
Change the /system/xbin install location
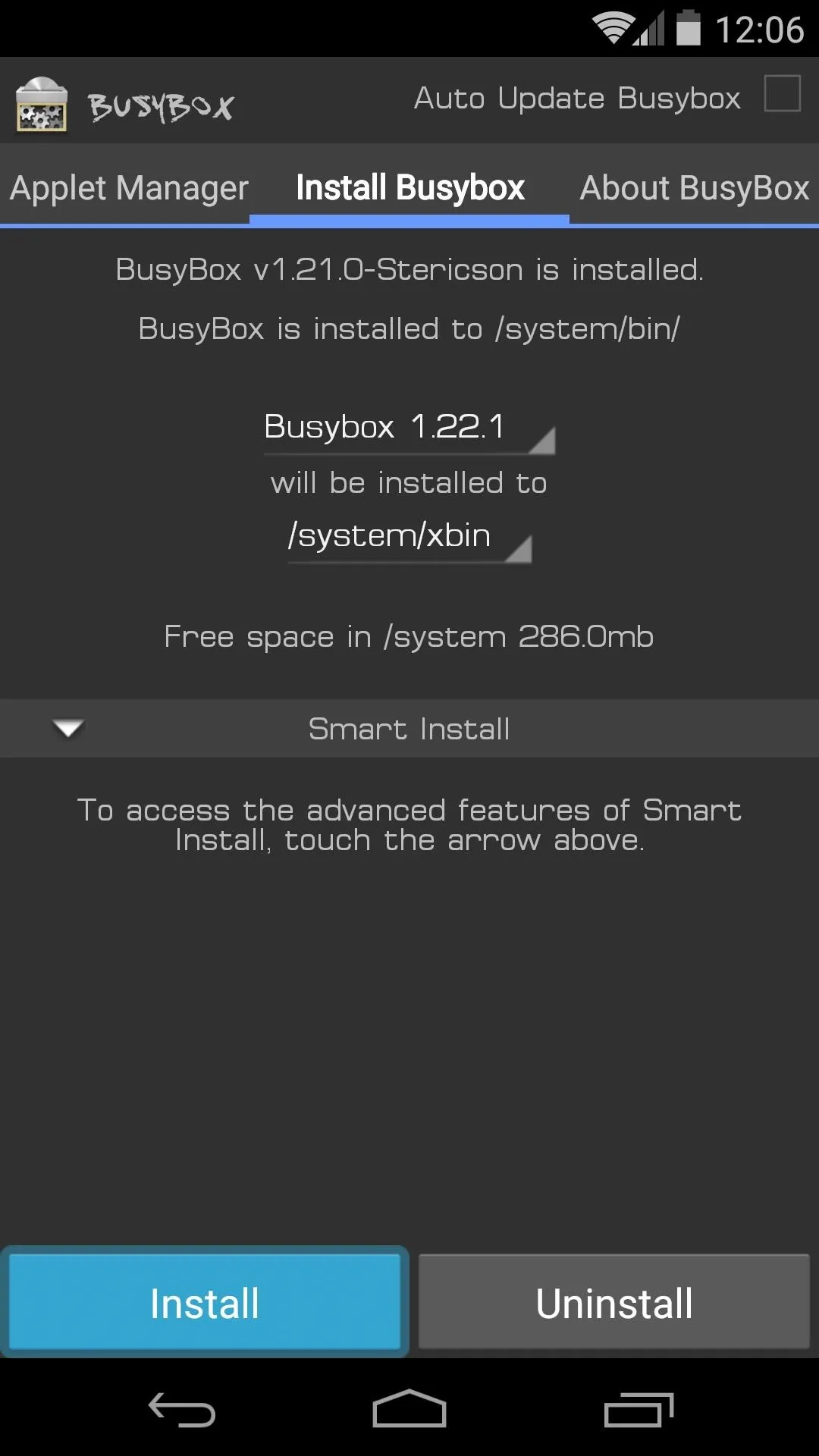409,537
